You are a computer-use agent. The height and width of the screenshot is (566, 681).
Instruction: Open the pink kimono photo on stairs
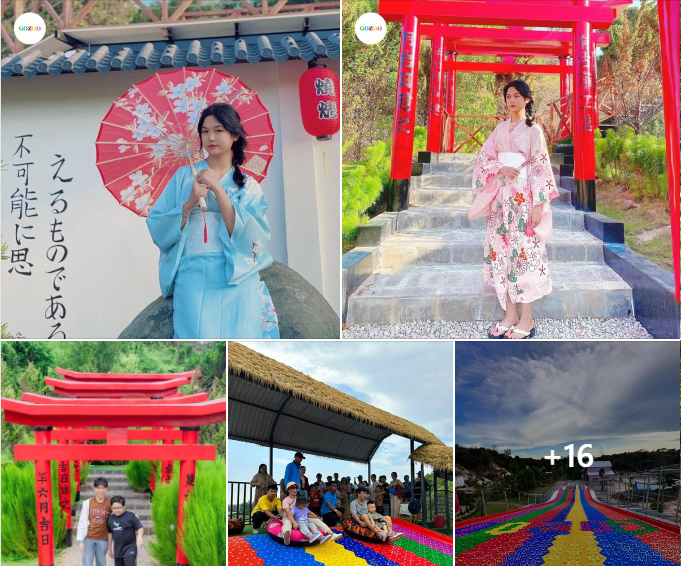(510, 170)
